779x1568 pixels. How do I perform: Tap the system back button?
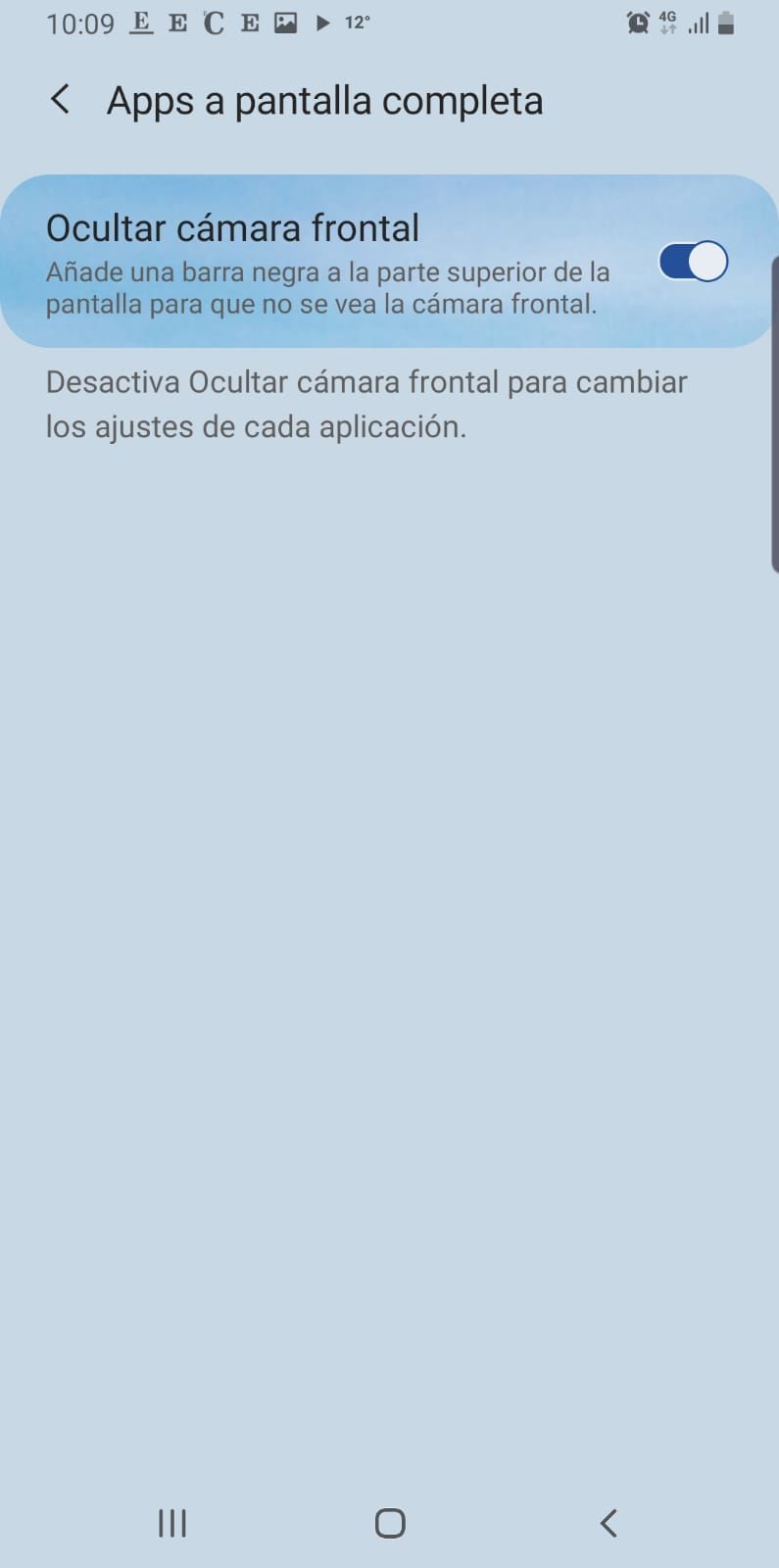click(608, 1522)
